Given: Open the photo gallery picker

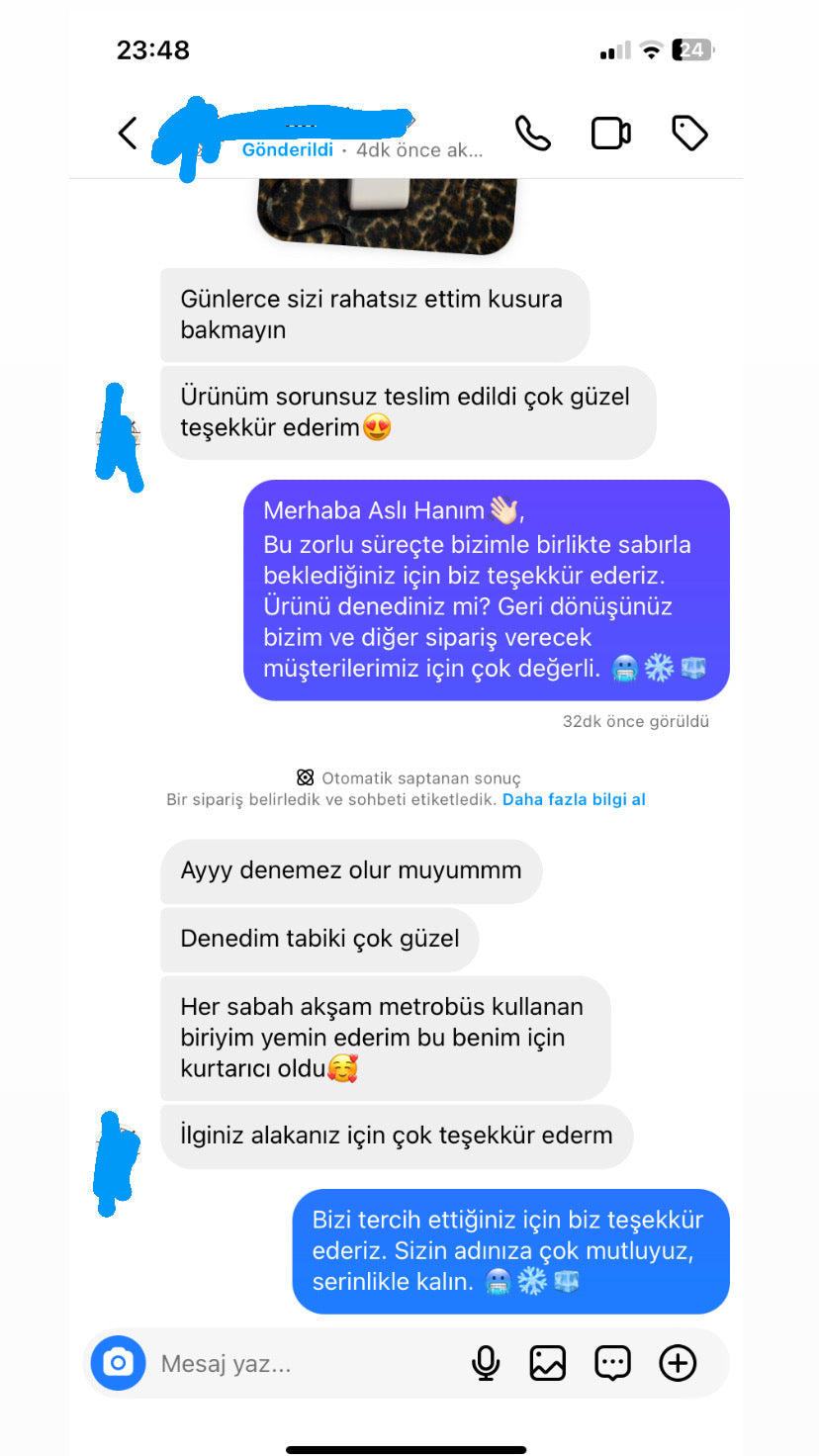Looking at the screenshot, I should point(547,1363).
